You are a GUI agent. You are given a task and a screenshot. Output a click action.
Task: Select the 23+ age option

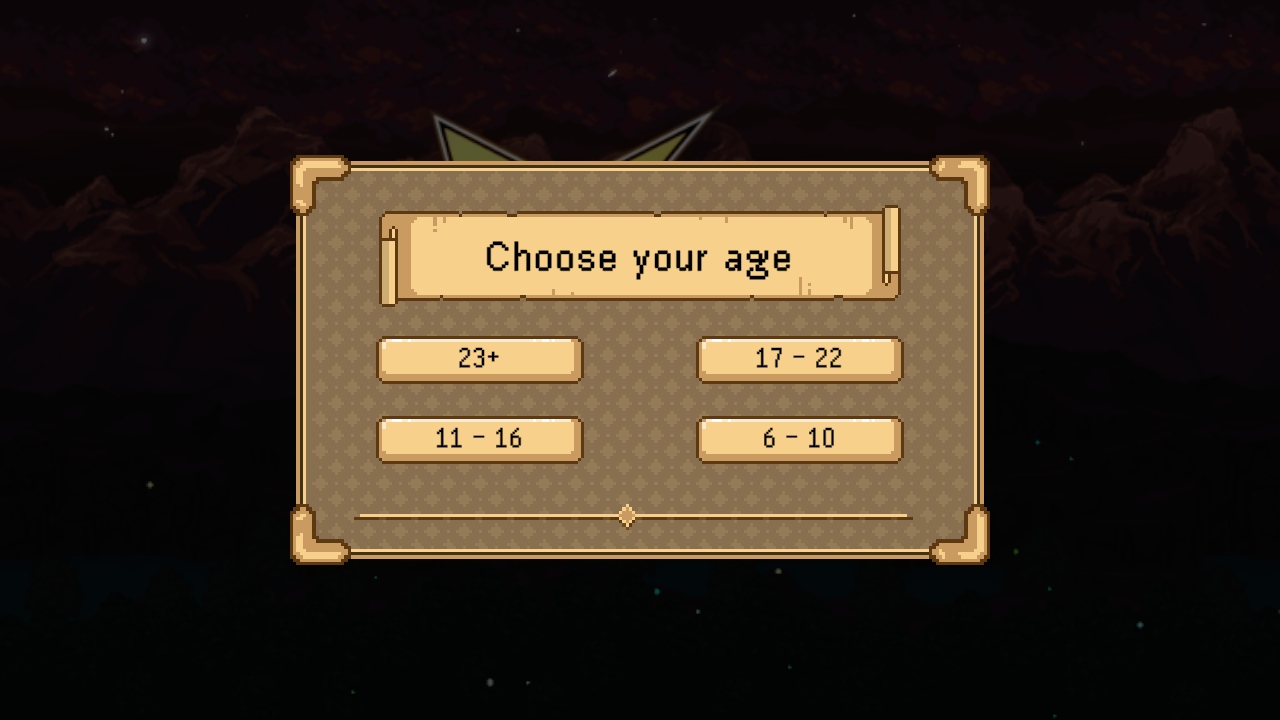pos(479,359)
